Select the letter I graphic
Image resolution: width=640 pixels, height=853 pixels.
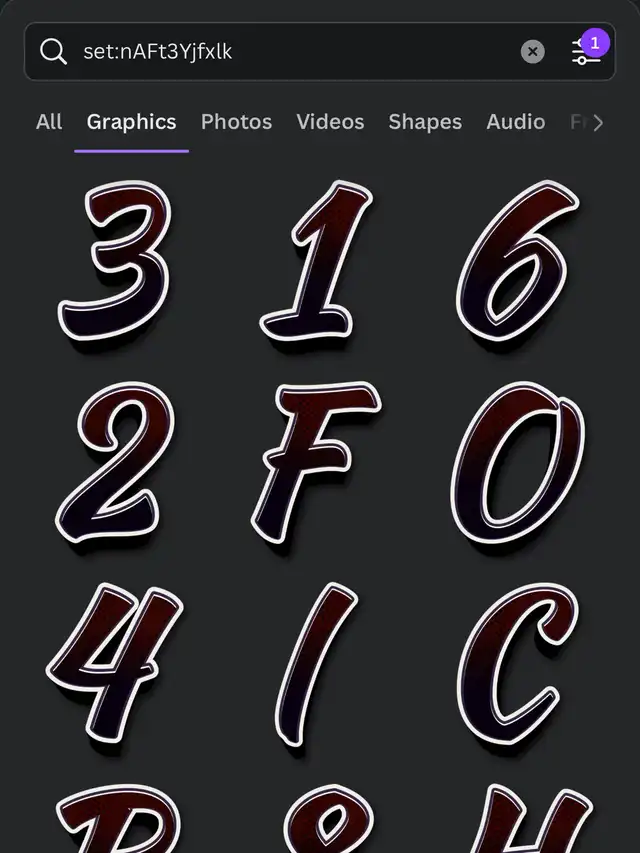pyautogui.click(x=318, y=664)
